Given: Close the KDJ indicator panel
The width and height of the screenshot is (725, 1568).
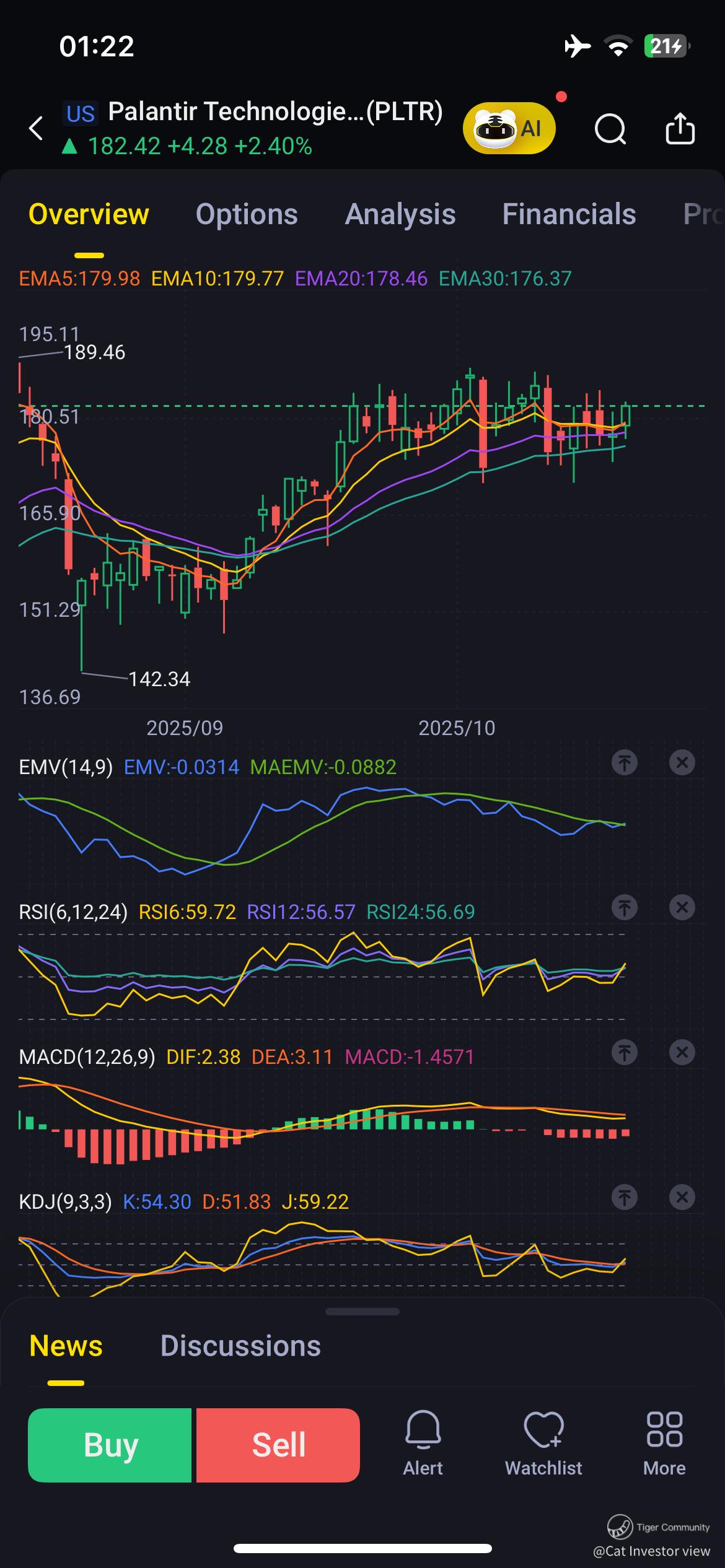Looking at the screenshot, I should (682, 1197).
